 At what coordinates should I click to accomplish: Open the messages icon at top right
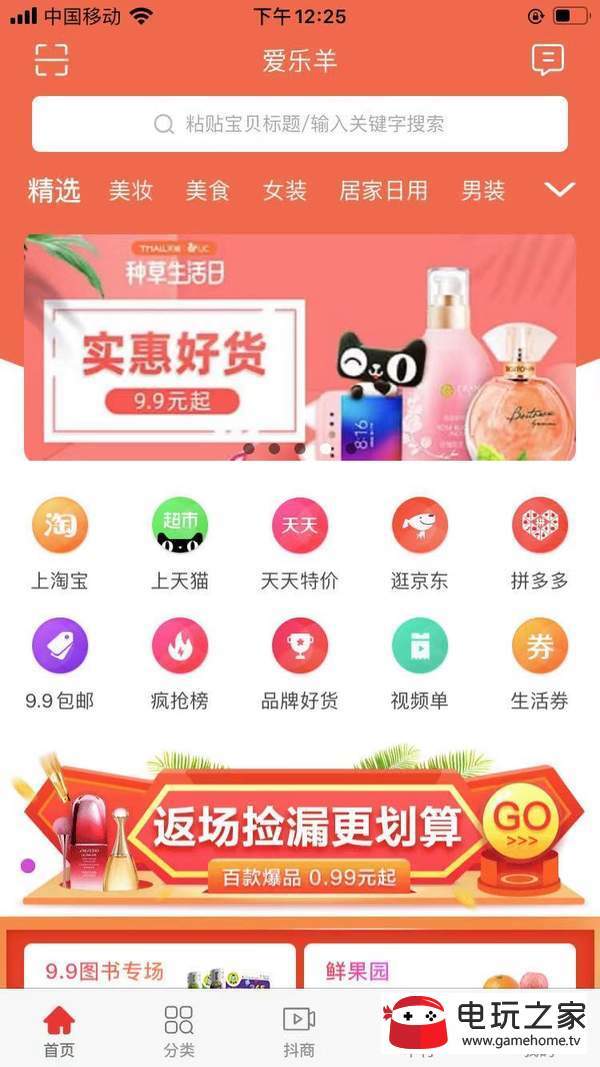[547, 60]
